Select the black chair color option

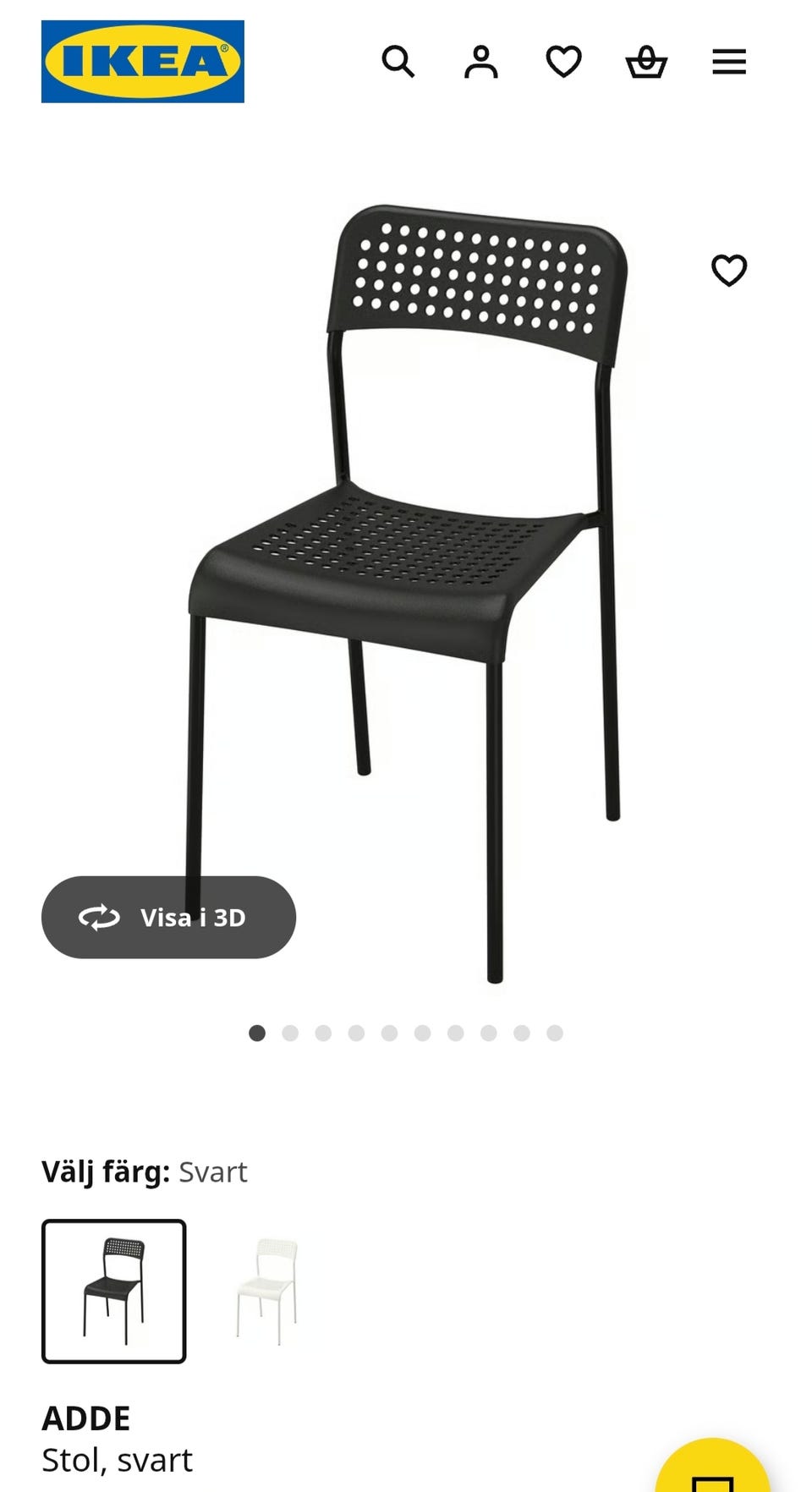(x=114, y=1292)
